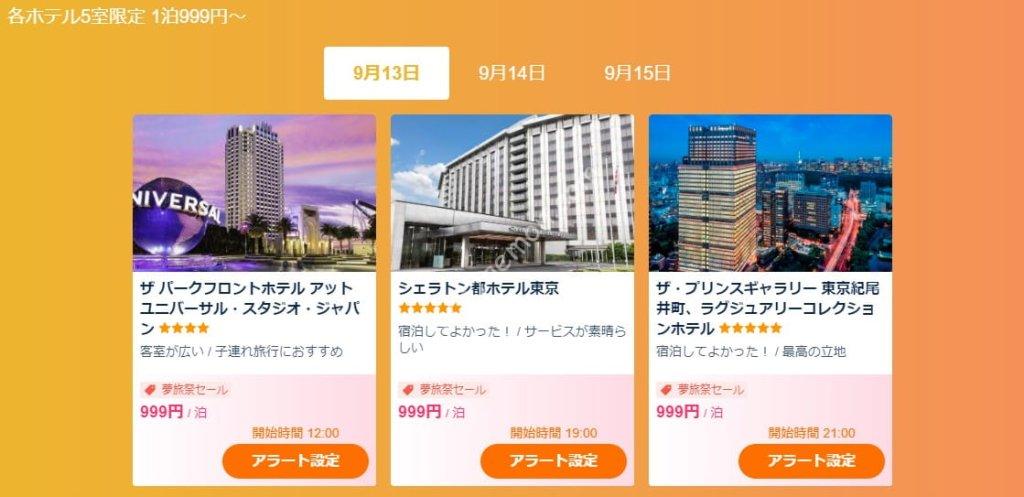The height and width of the screenshot is (497, 1024).
Task: Open シェラトン都ホテル東京 hotel card
Action: pyautogui.click(x=512, y=288)
